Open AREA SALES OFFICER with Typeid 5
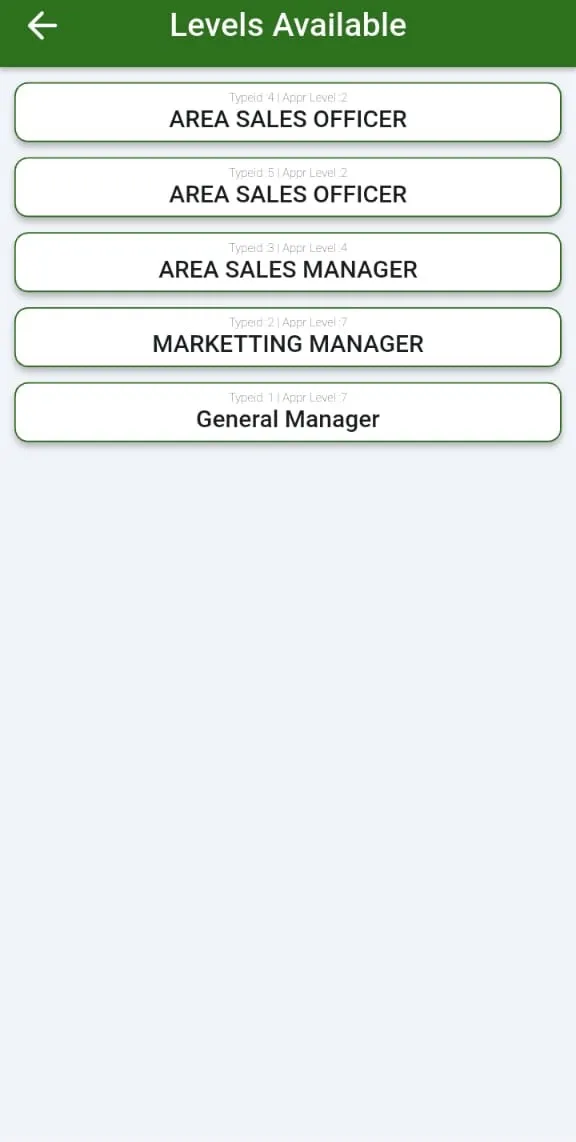 [288, 187]
